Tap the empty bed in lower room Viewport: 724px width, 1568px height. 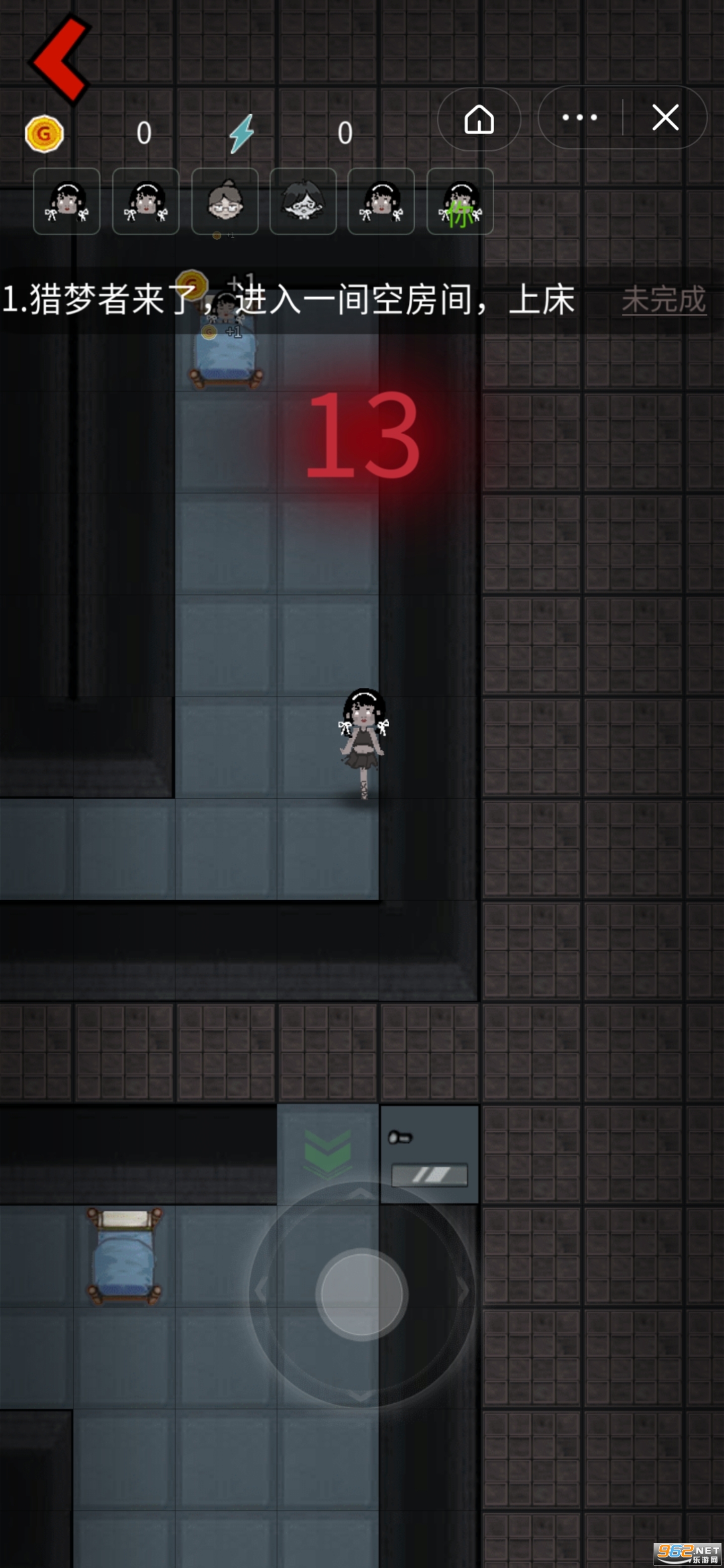(x=124, y=1255)
